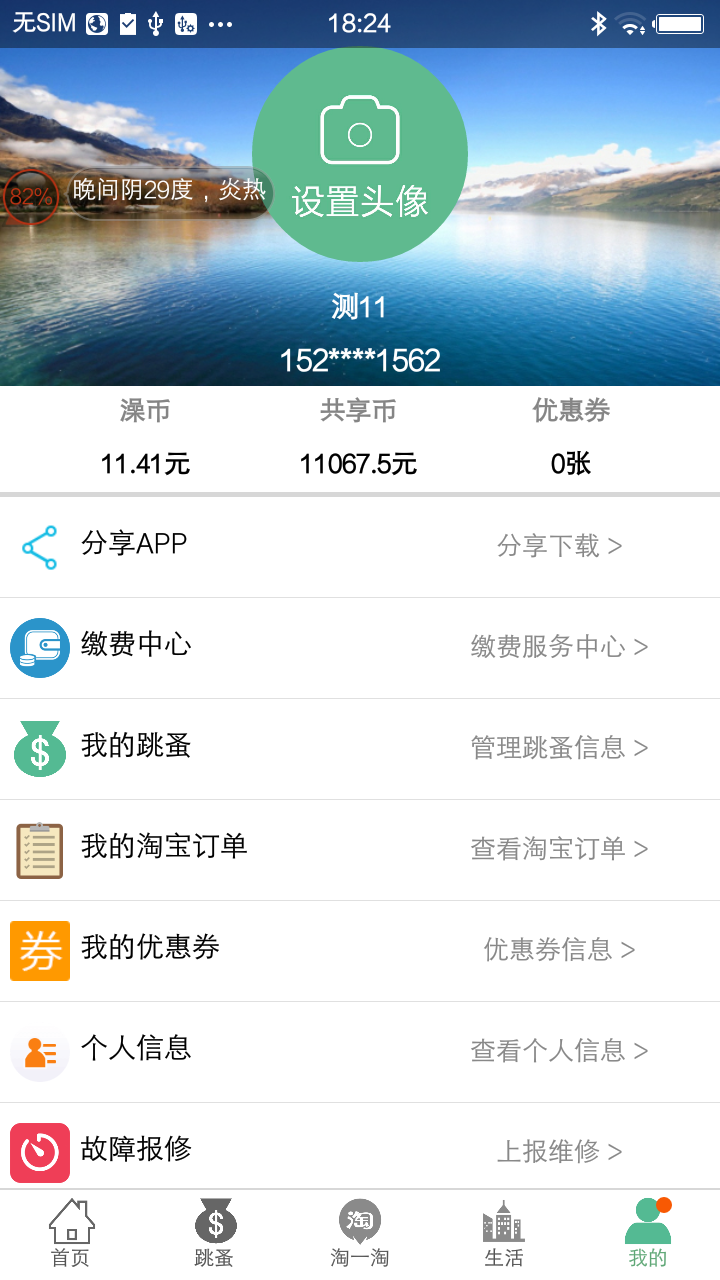Viewport: 720px width, 1280px height.
Task: Click the green money bag icon for 我的跳蚤
Action: [x=38, y=748]
